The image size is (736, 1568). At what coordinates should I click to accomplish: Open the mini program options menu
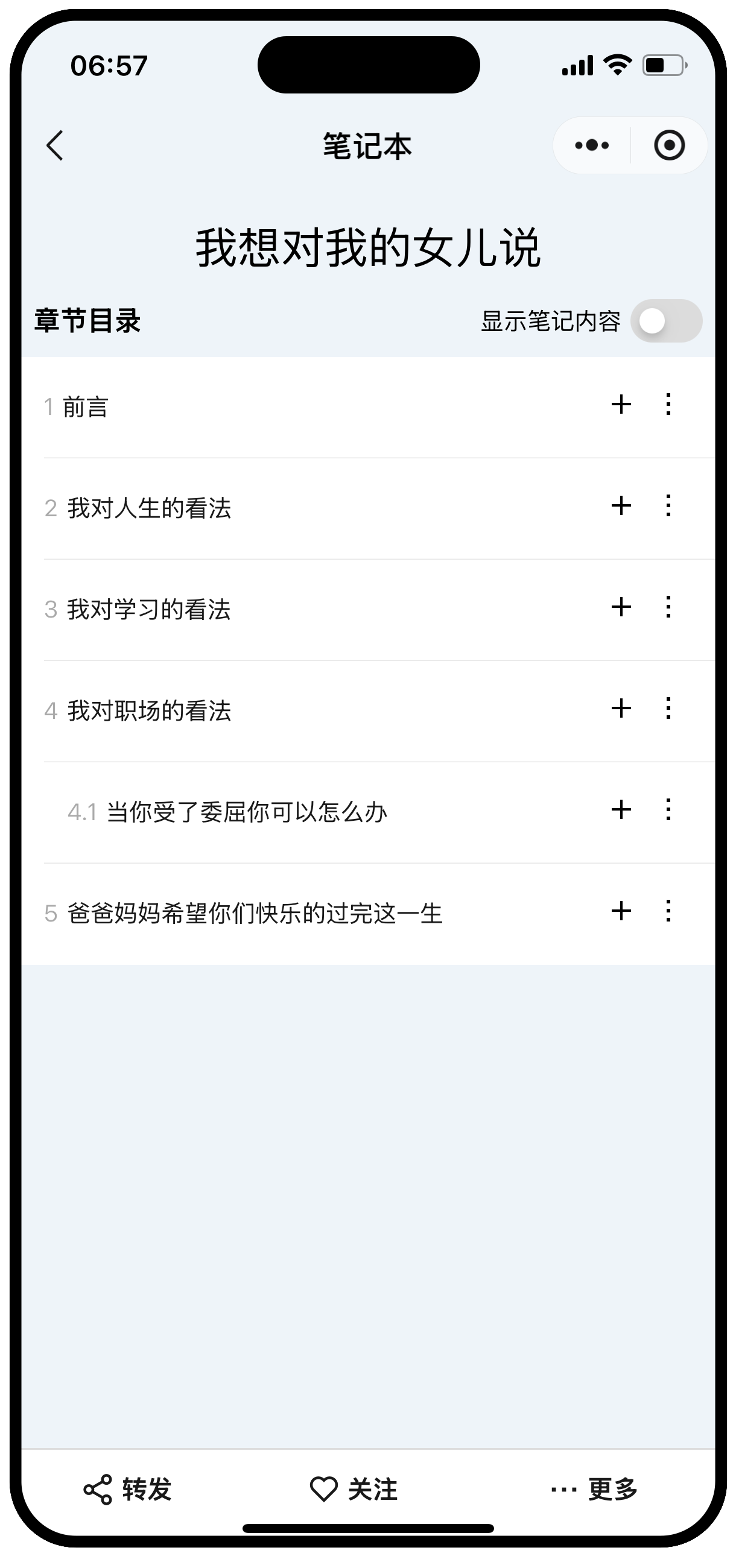(x=592, y=145)
